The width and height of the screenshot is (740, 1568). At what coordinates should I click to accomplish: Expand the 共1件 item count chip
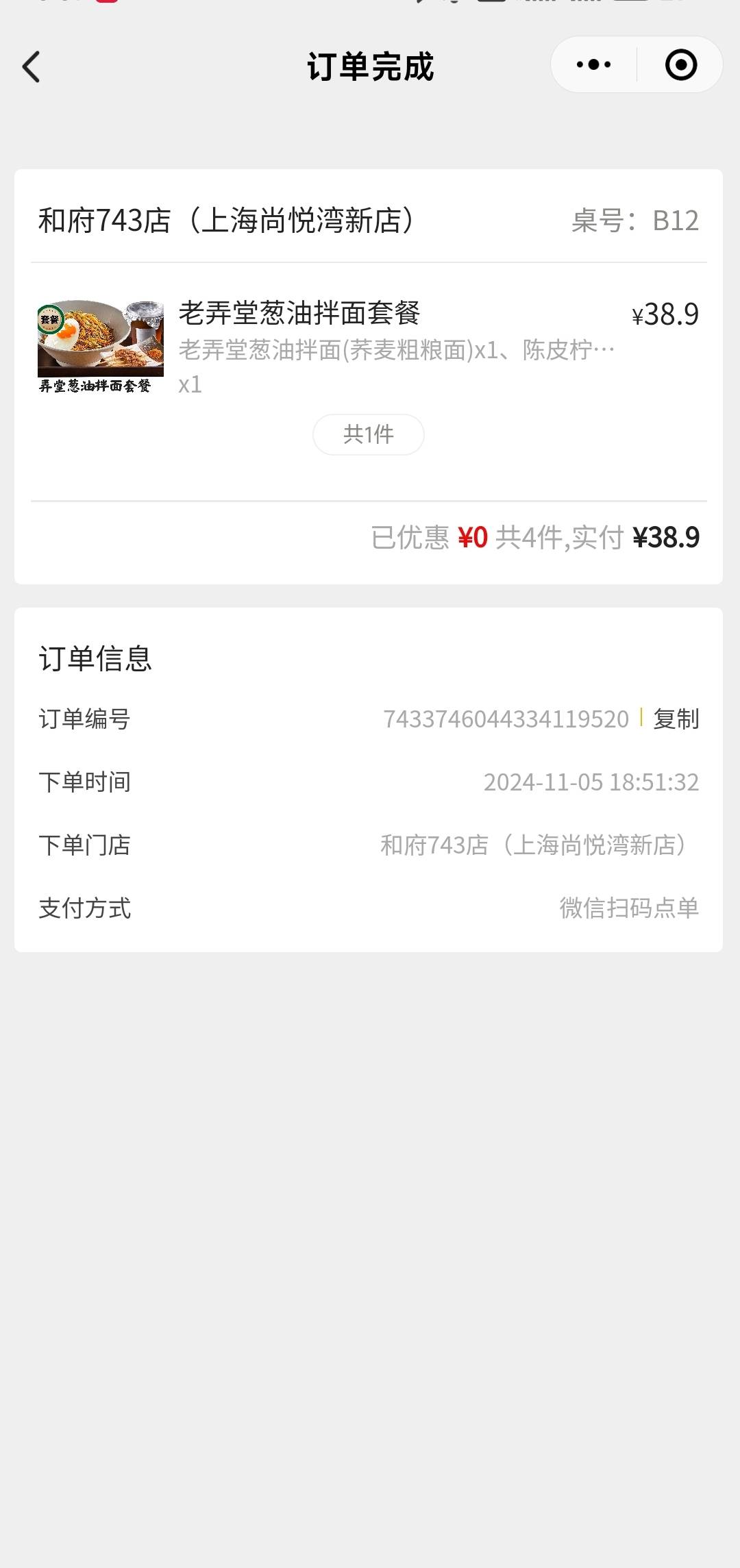point(369,434)
